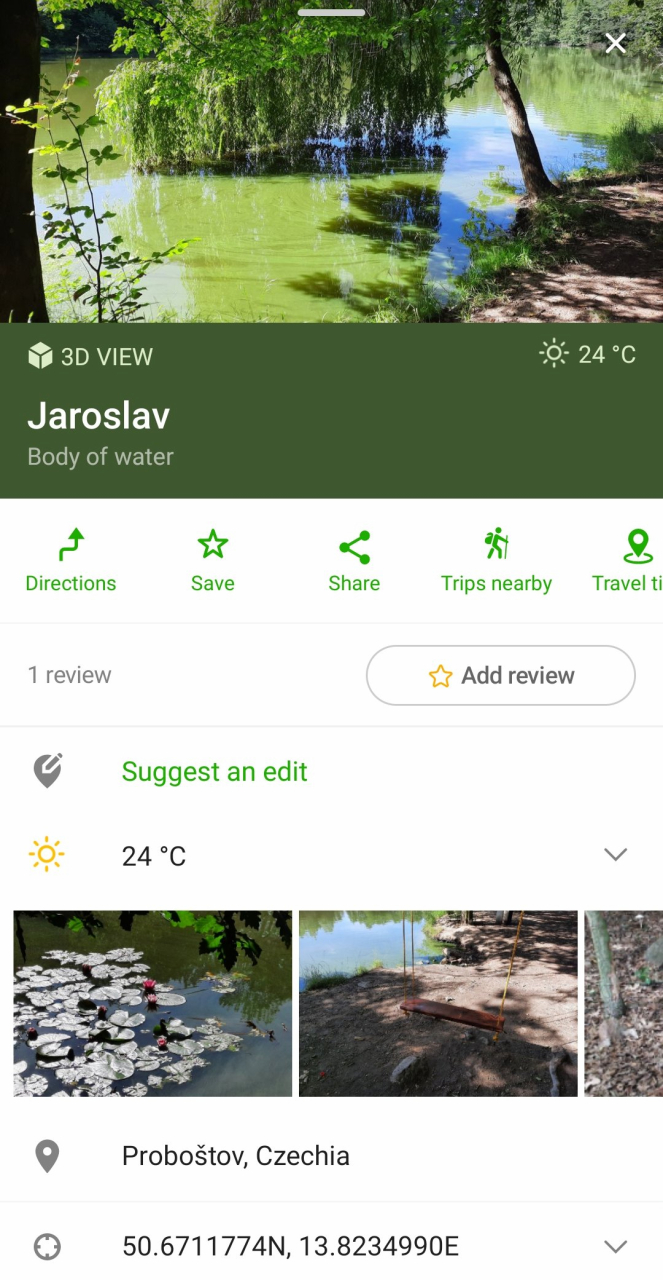Image resolution: width=663 pixels, height=1280 pixels.
Task: Open 3D VIEW of Jaroslav
Action: (91, 356)
